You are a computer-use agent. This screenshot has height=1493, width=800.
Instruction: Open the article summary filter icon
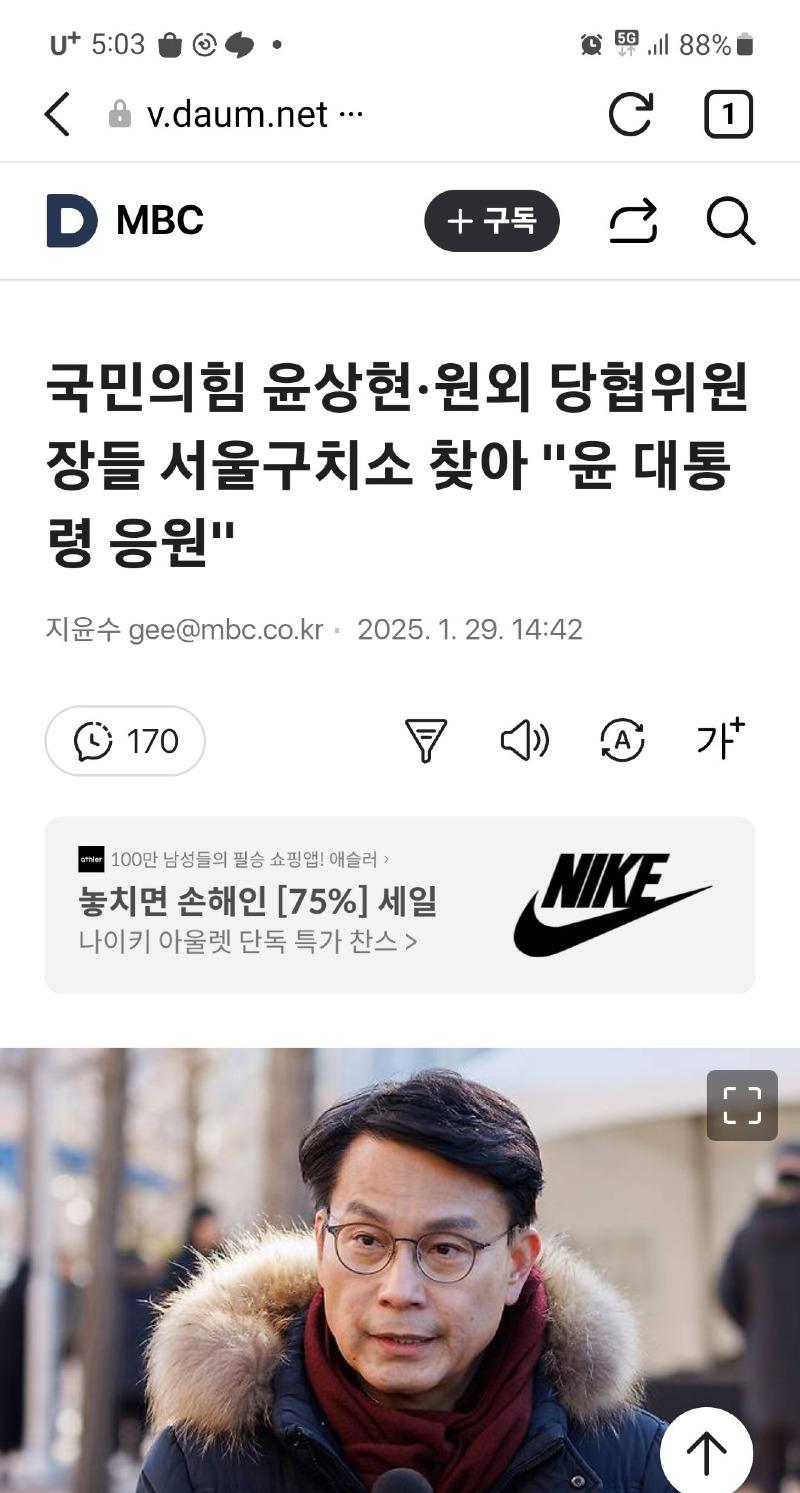425,741
